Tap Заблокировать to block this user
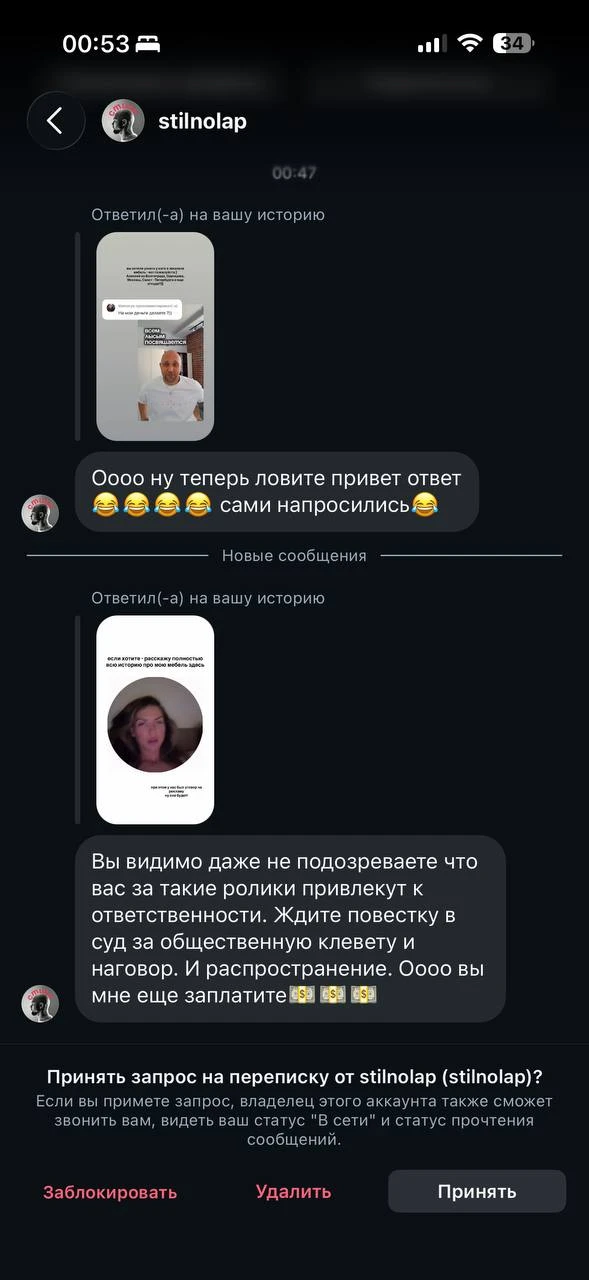The image size is (589, 1280). coord(110,1192)
